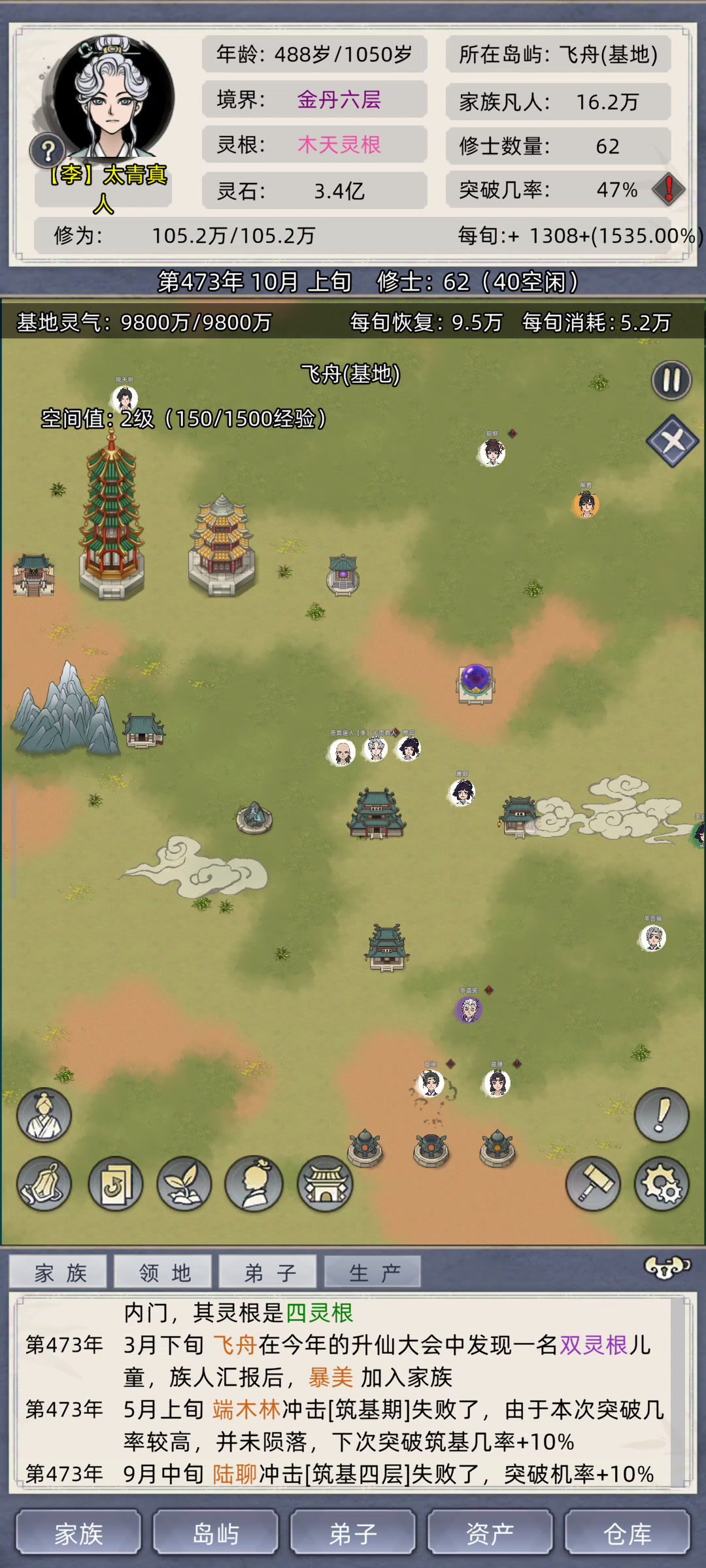Switch to the 生产 log tab
The image size is (706, 1568).
click(x=373, y=1272)
